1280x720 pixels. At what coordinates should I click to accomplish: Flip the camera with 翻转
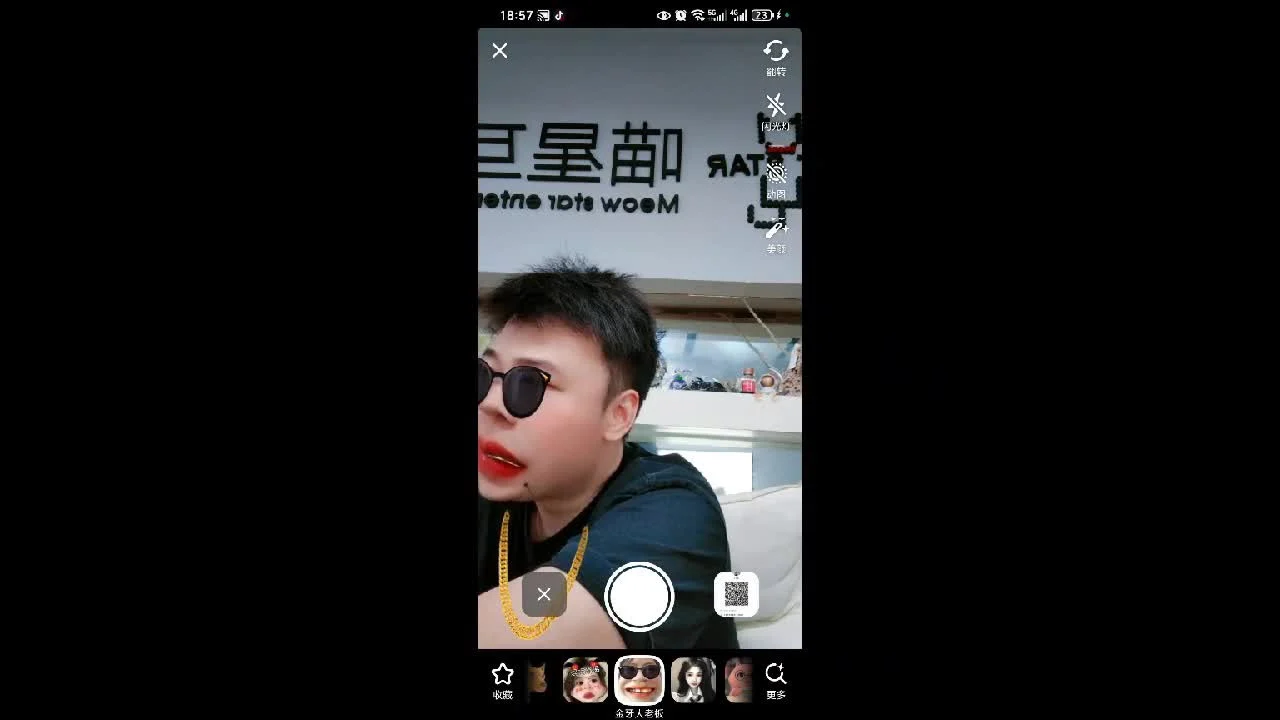[776, 56]
